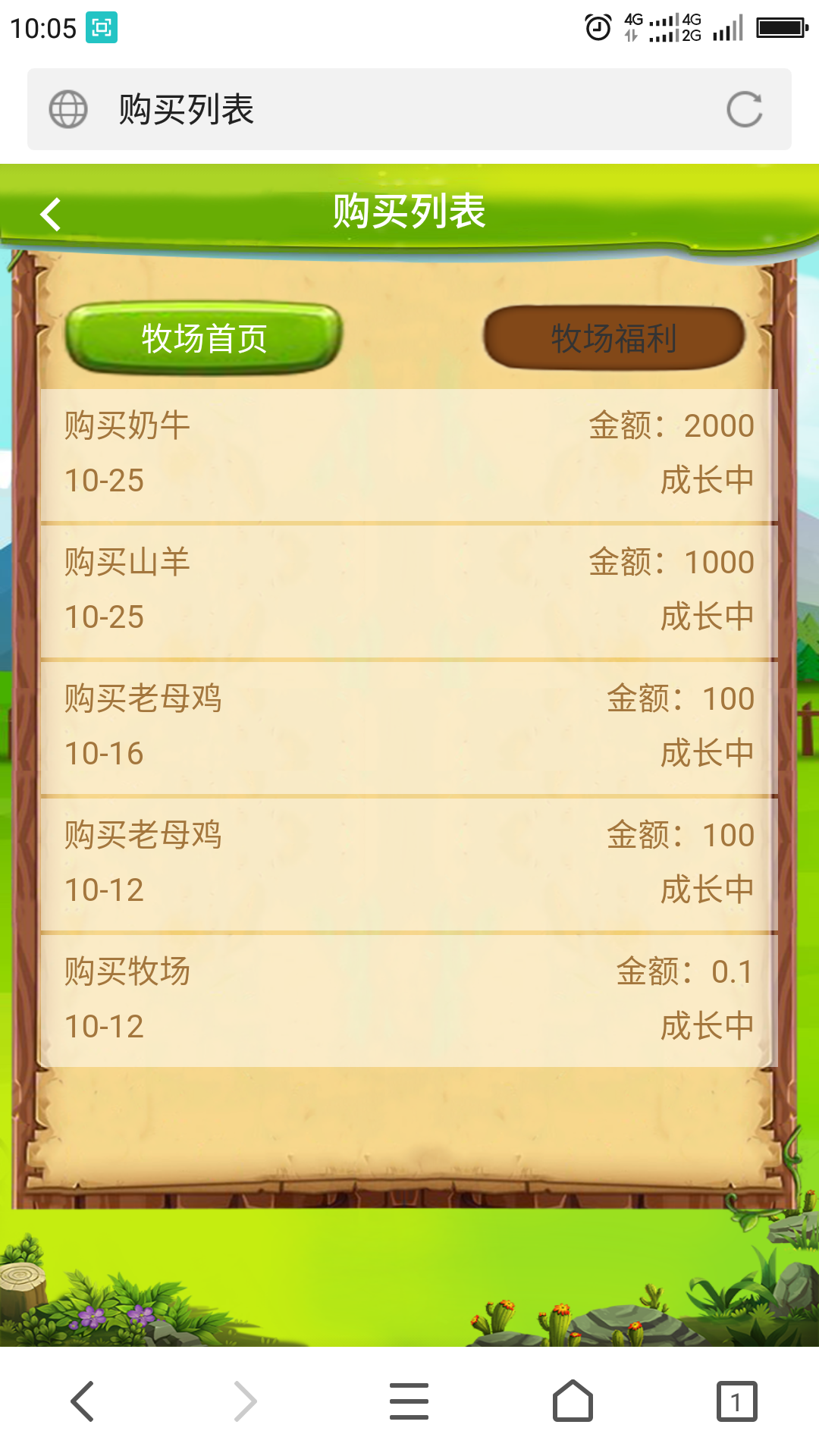819x1456 pixels.
Task: Open the browser tabs switcher
Action: click(736, 1401)
